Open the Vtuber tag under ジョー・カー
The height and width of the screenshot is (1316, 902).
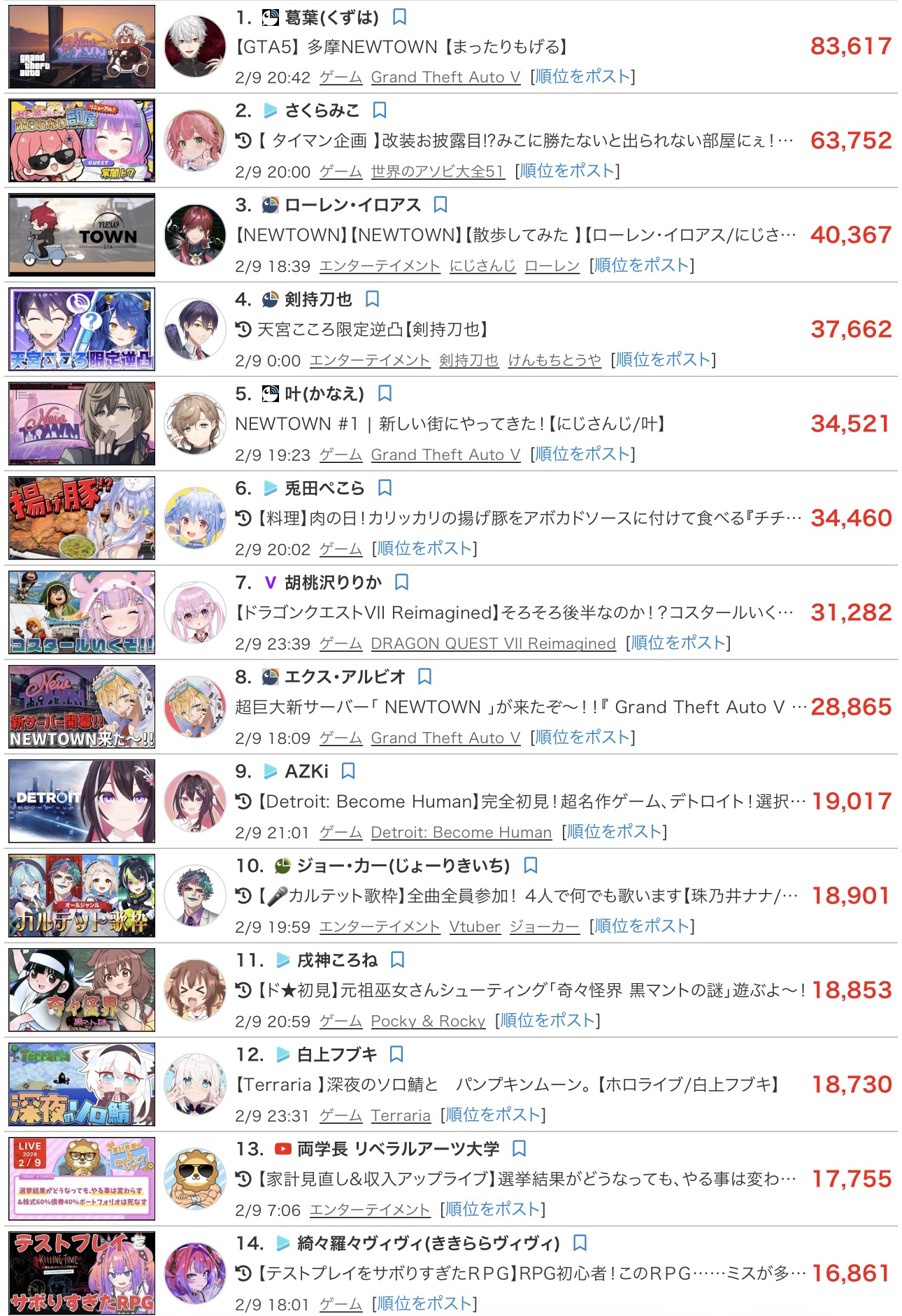click(475, 927)
